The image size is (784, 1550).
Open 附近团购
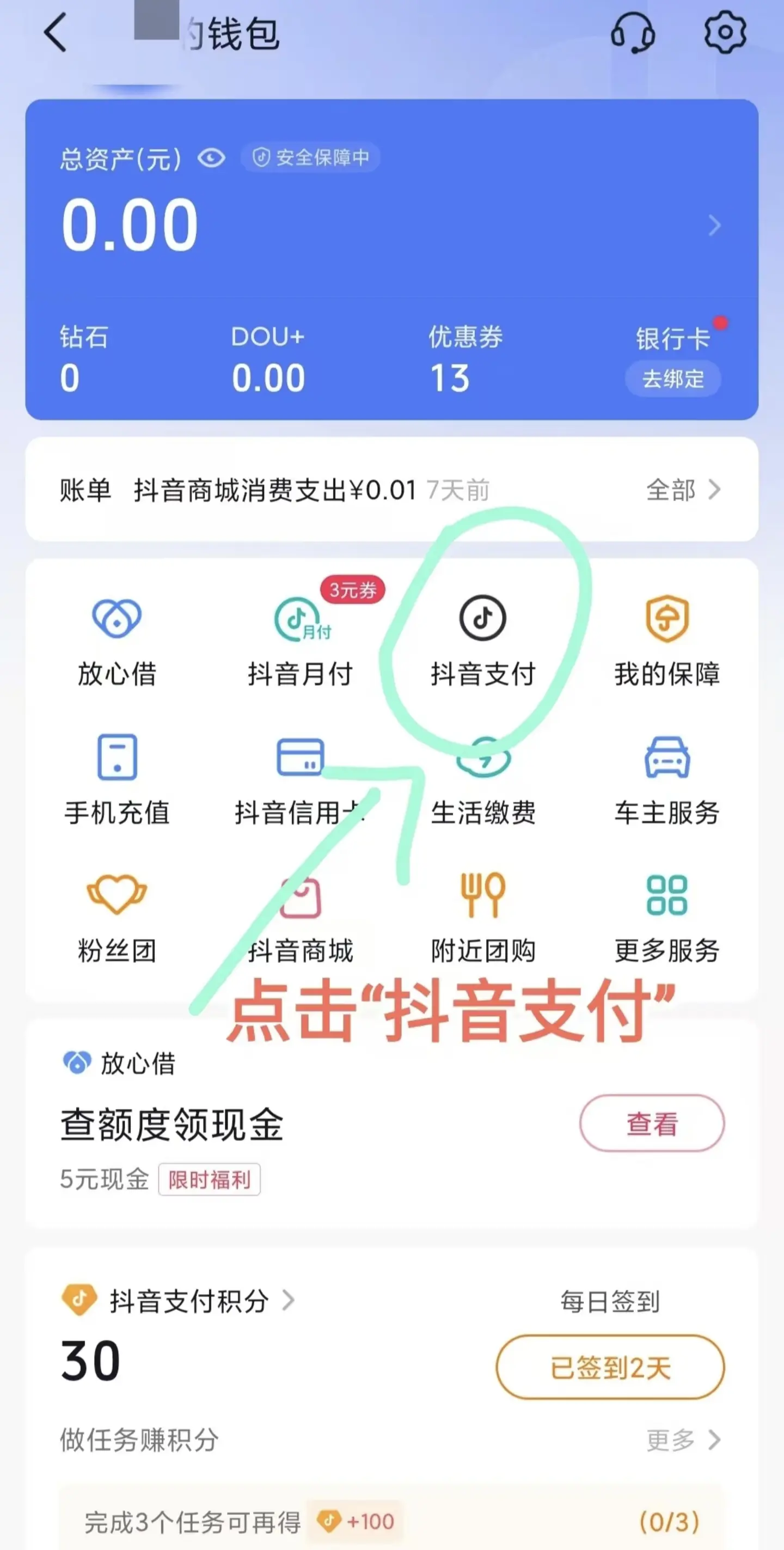pyautogui.click(x=482, y=918)
